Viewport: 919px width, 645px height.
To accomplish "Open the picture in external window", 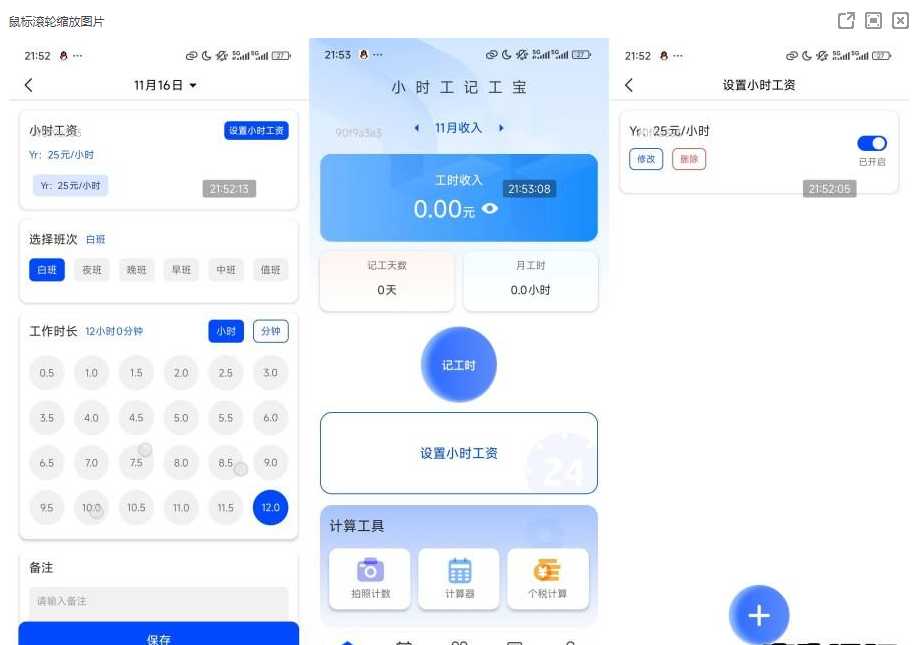I will coord(846,20).
